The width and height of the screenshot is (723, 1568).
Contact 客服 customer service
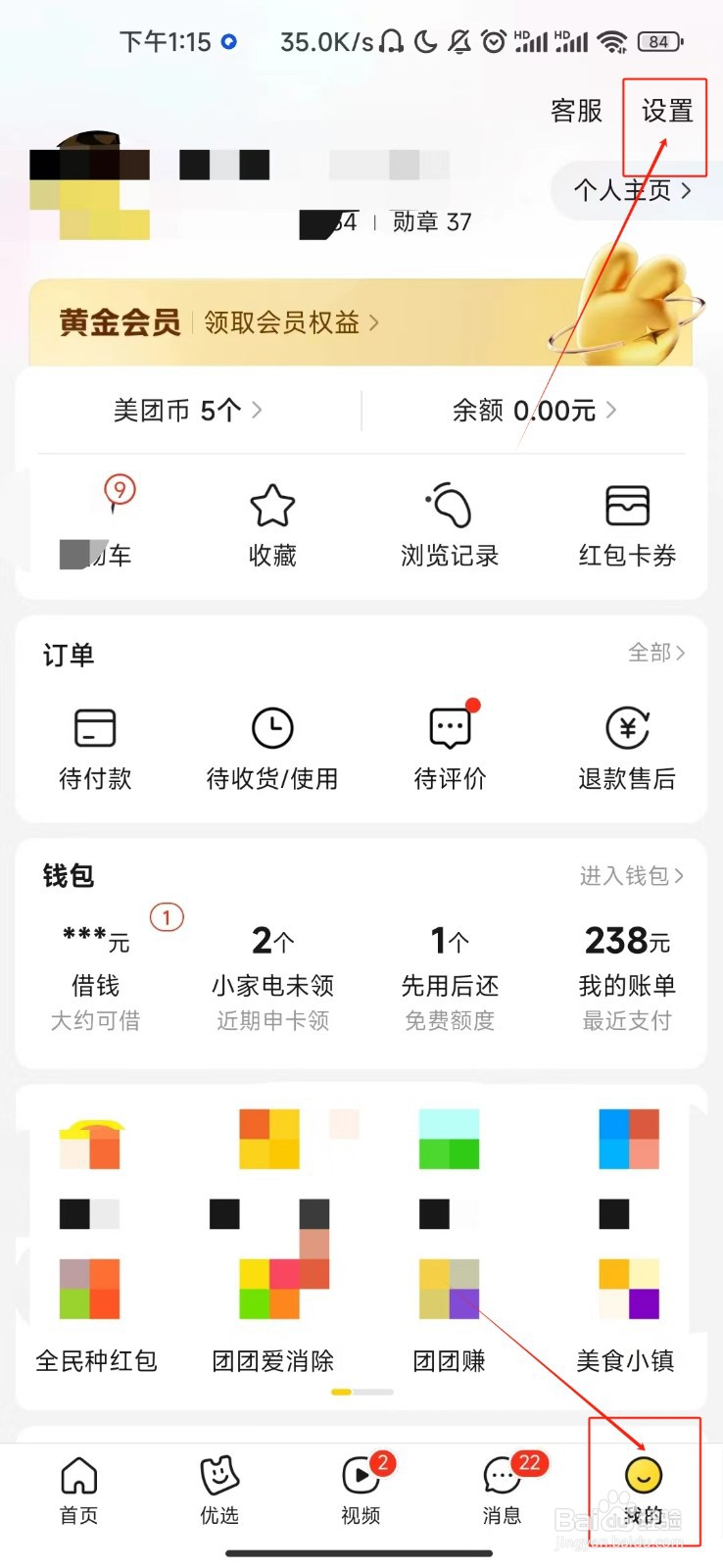576,112
